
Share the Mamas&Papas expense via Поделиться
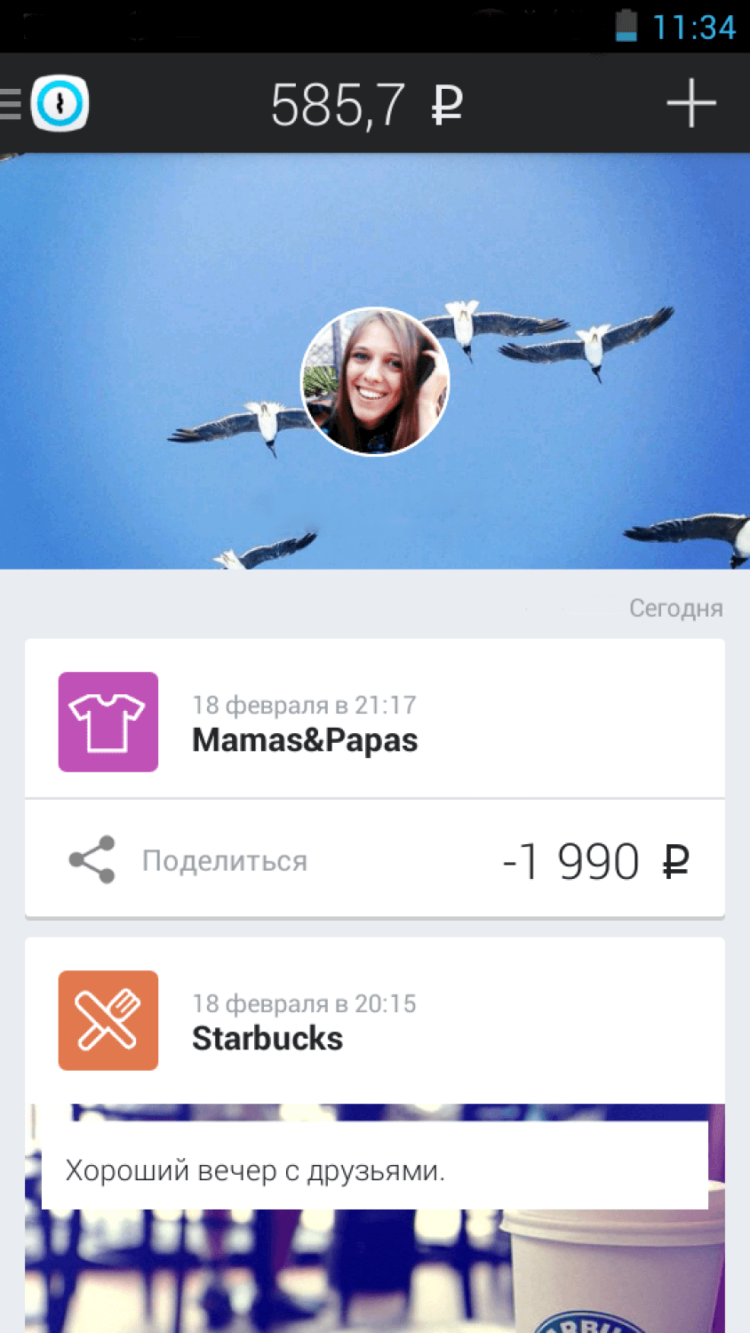pyautogui.click(x=224, y=860)
